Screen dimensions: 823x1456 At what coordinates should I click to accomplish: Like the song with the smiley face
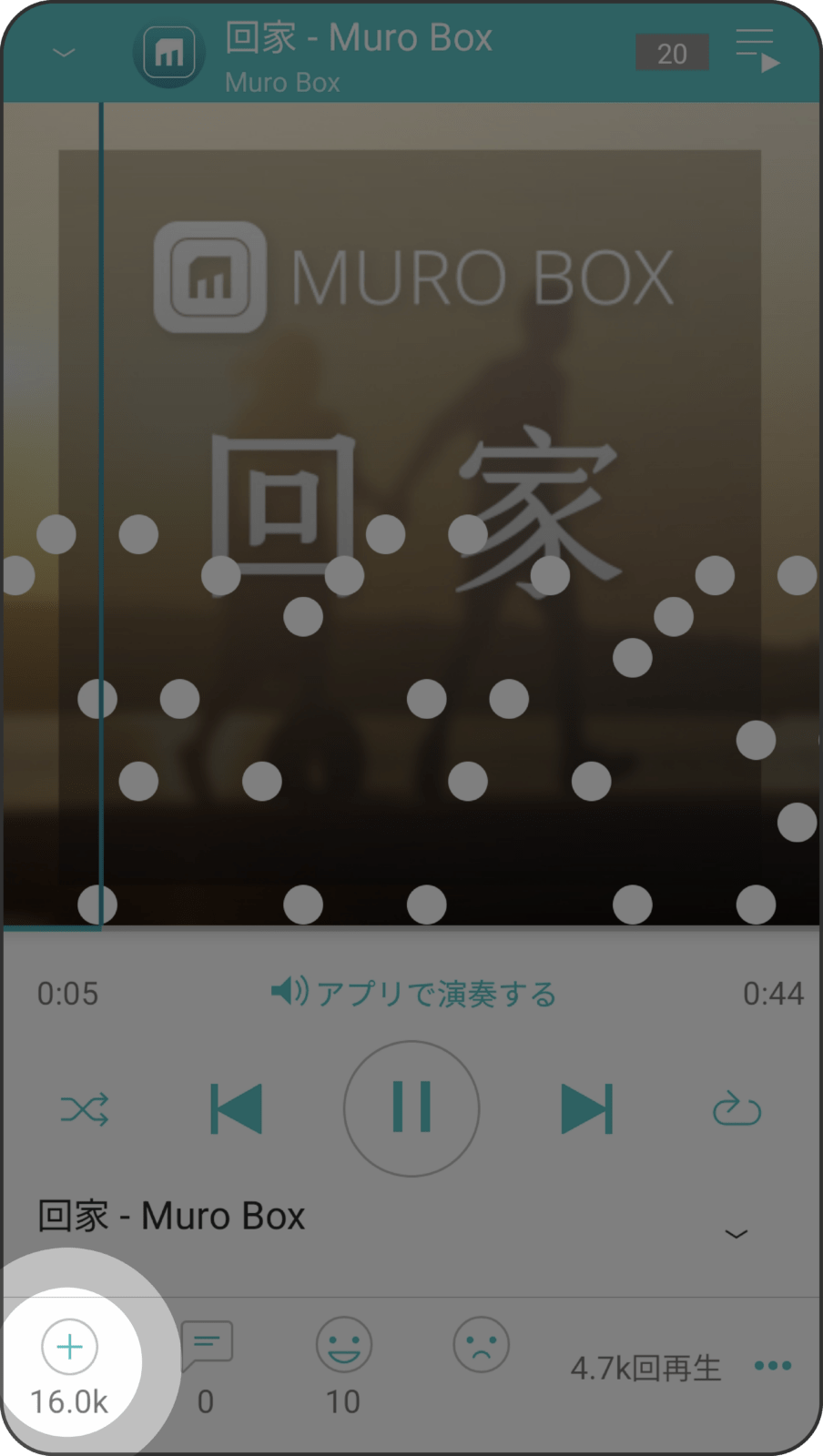[x=344, y=1345]
